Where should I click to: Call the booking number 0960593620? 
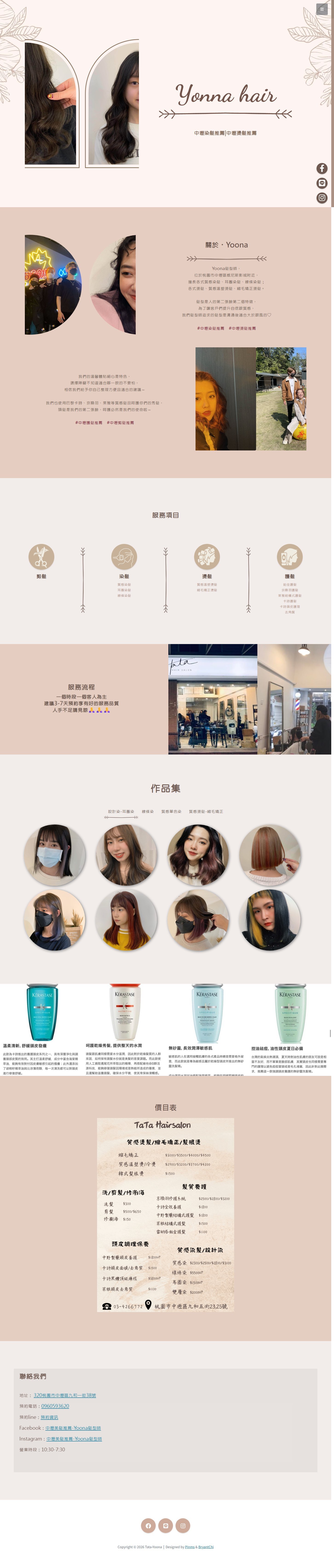(55, 1406)
